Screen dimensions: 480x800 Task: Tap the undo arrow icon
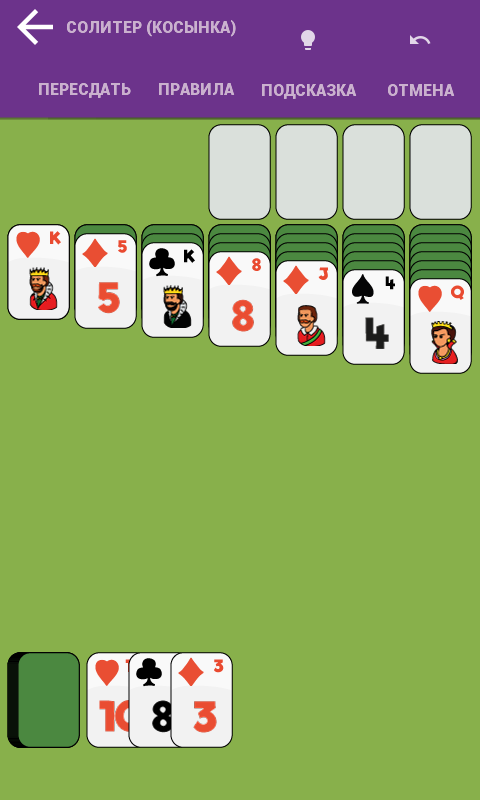[420, 40]
